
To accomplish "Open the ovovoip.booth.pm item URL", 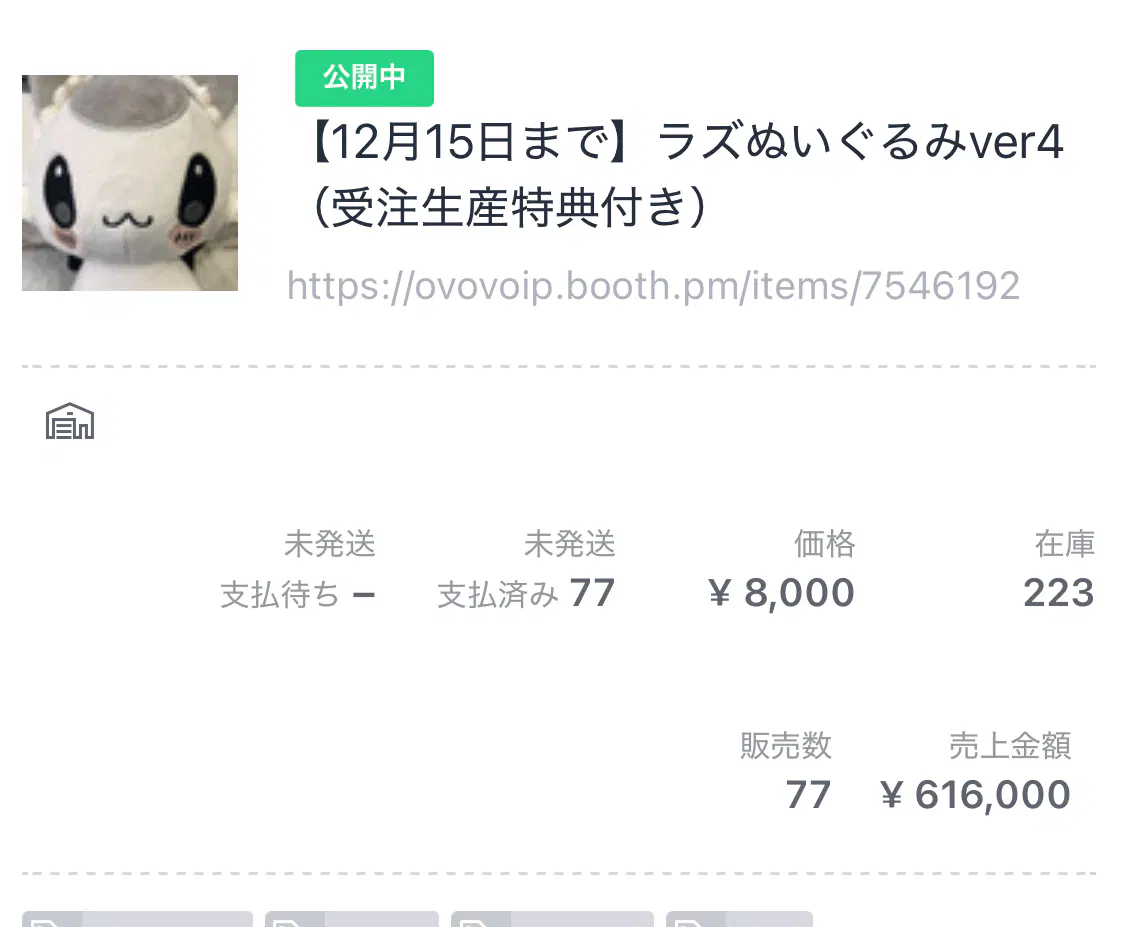I will tap(653, 286).
